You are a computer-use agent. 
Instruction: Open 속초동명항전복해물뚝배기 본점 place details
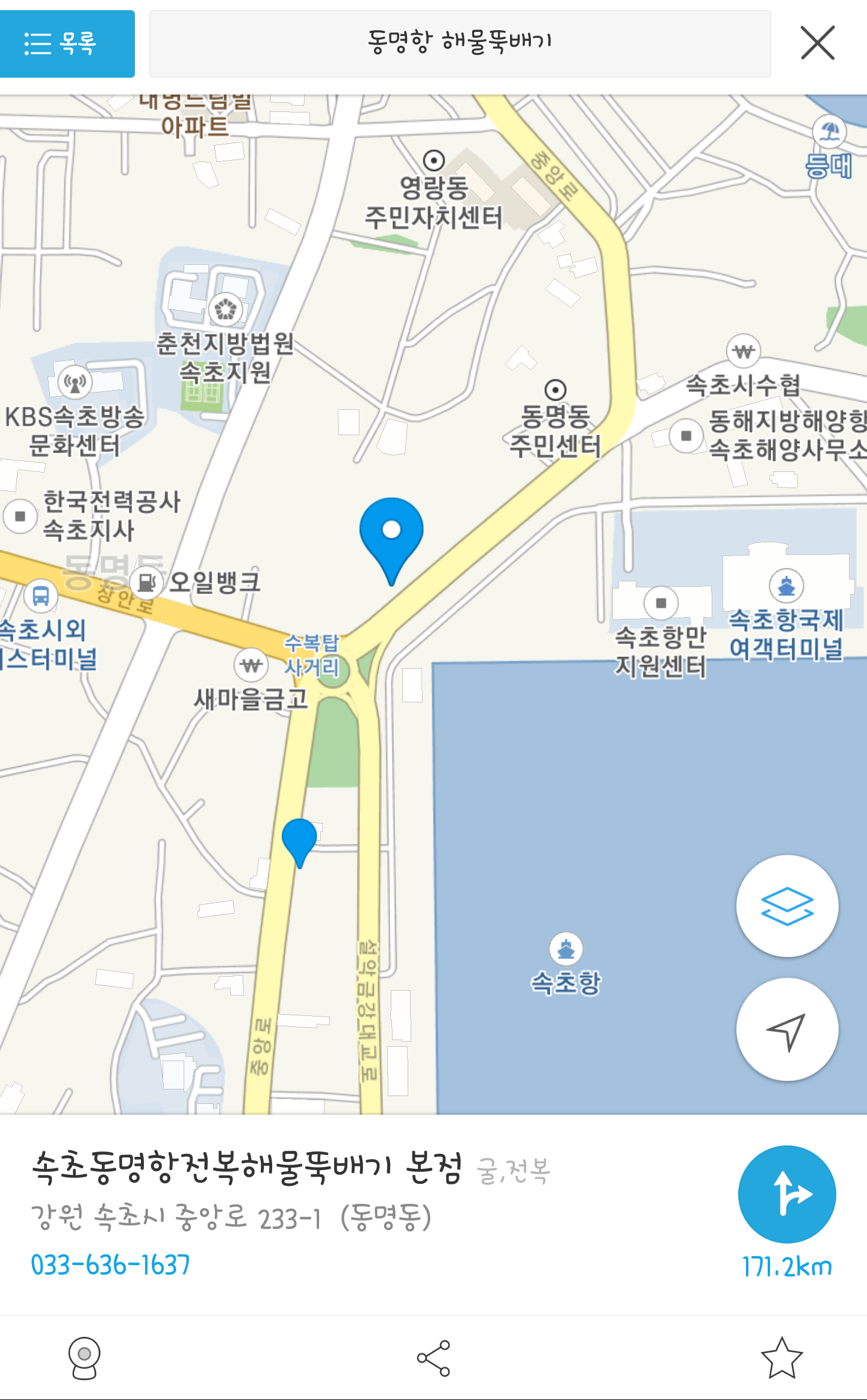247,1168
